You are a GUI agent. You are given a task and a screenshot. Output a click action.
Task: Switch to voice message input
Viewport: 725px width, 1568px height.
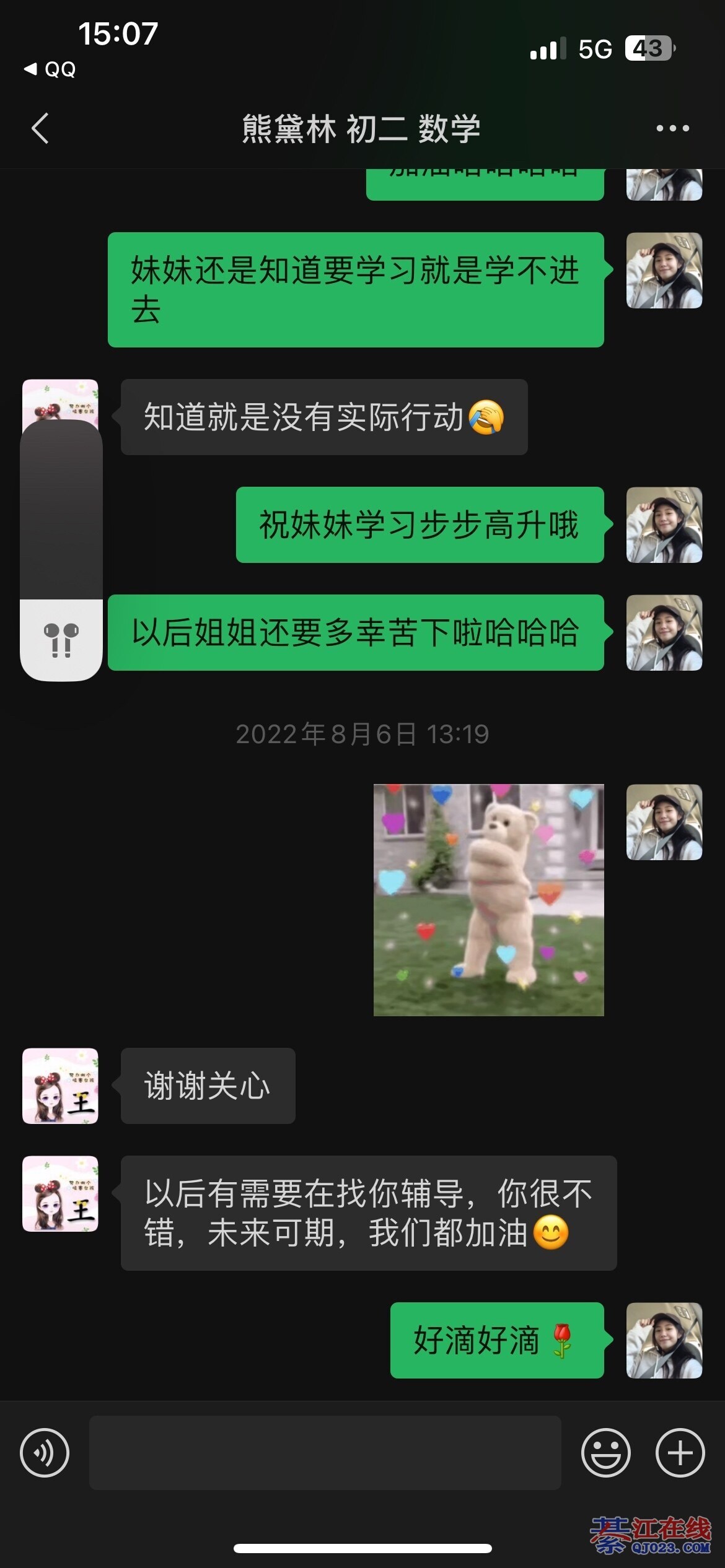point(45,1453)
